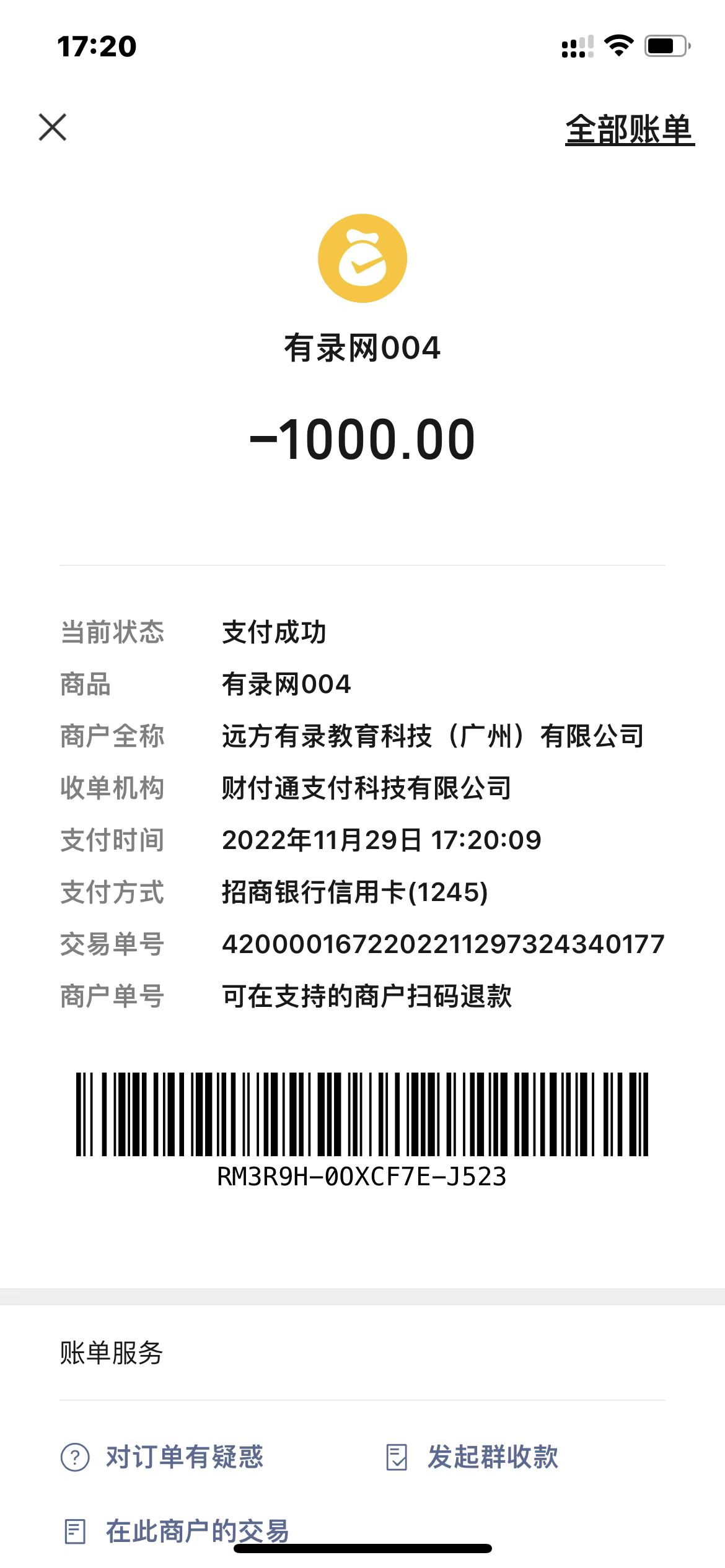725x1568 pixels.
Task: Open 全部账单 link
Action: (629, 130)
